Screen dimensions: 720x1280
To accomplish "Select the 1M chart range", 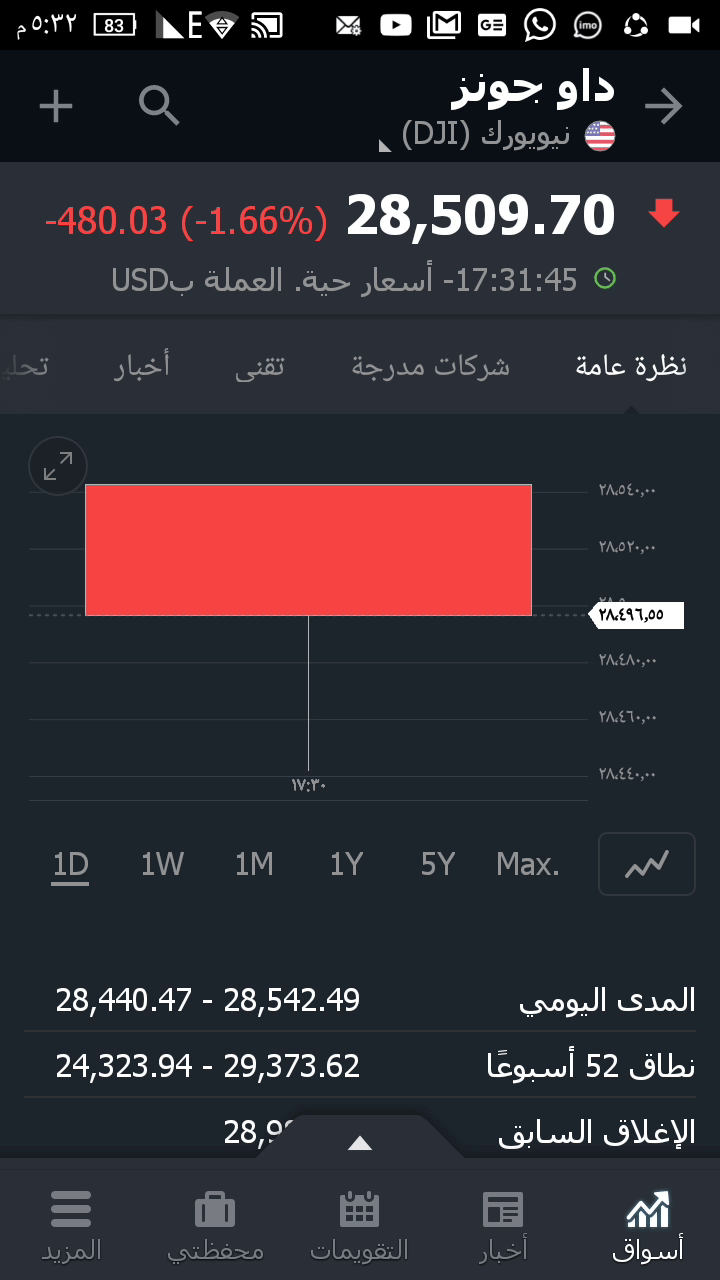I will 254,864.
